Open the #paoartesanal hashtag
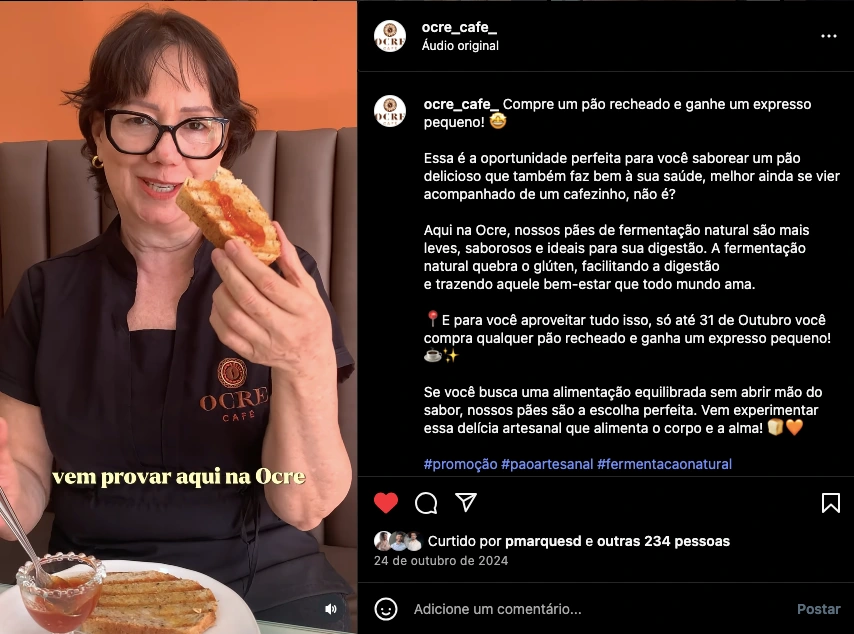The image size is (854, 634). click(x=546, y=464)
